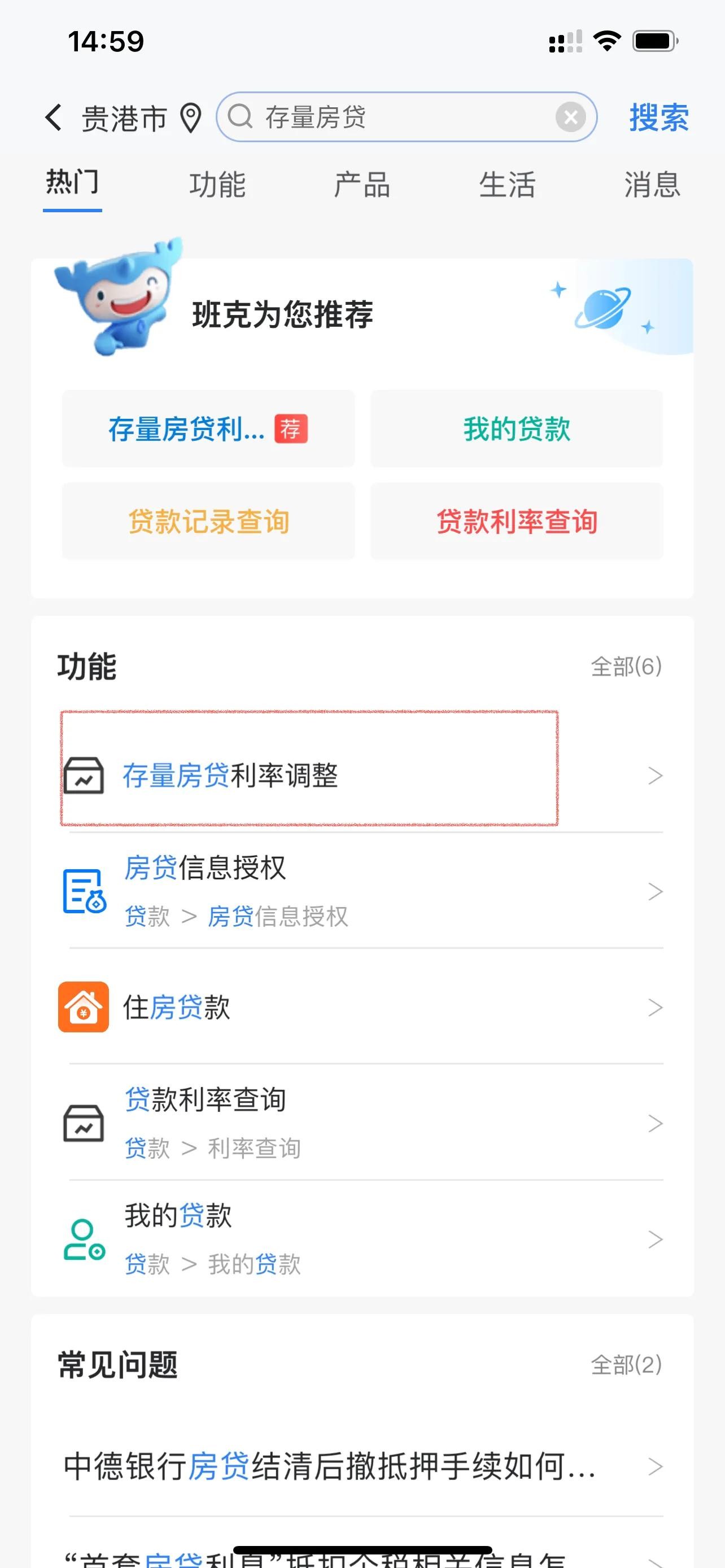
Task: Open 存量房贷利率调整 function row
Action: pos(362,775)
